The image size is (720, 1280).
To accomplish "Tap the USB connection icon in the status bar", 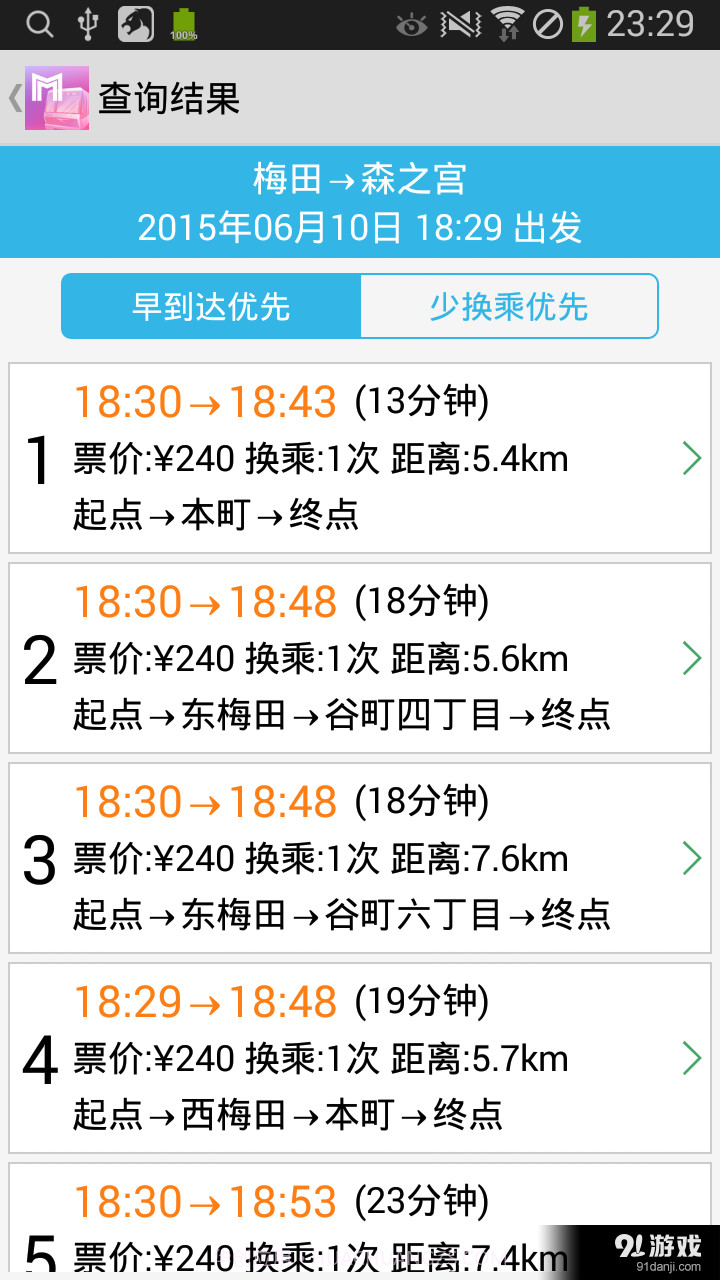I will tap(88, 24).
